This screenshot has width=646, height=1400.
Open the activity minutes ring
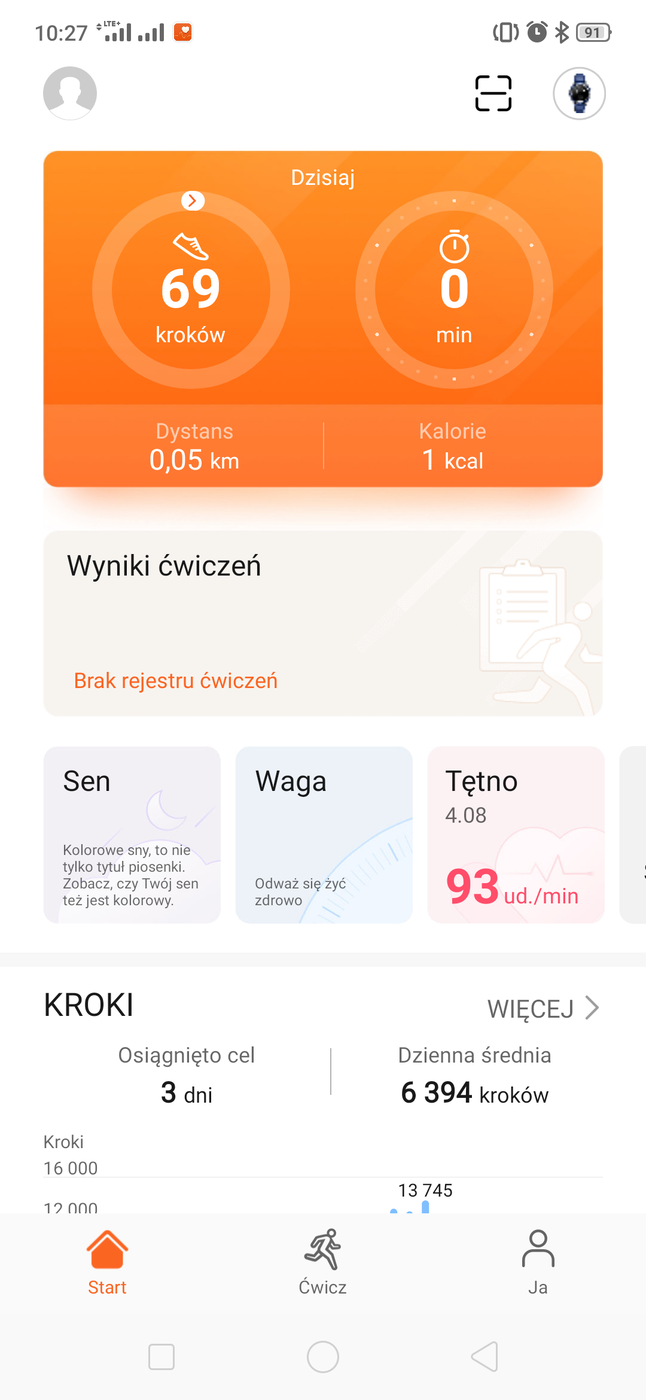click(x=453, y=290)
